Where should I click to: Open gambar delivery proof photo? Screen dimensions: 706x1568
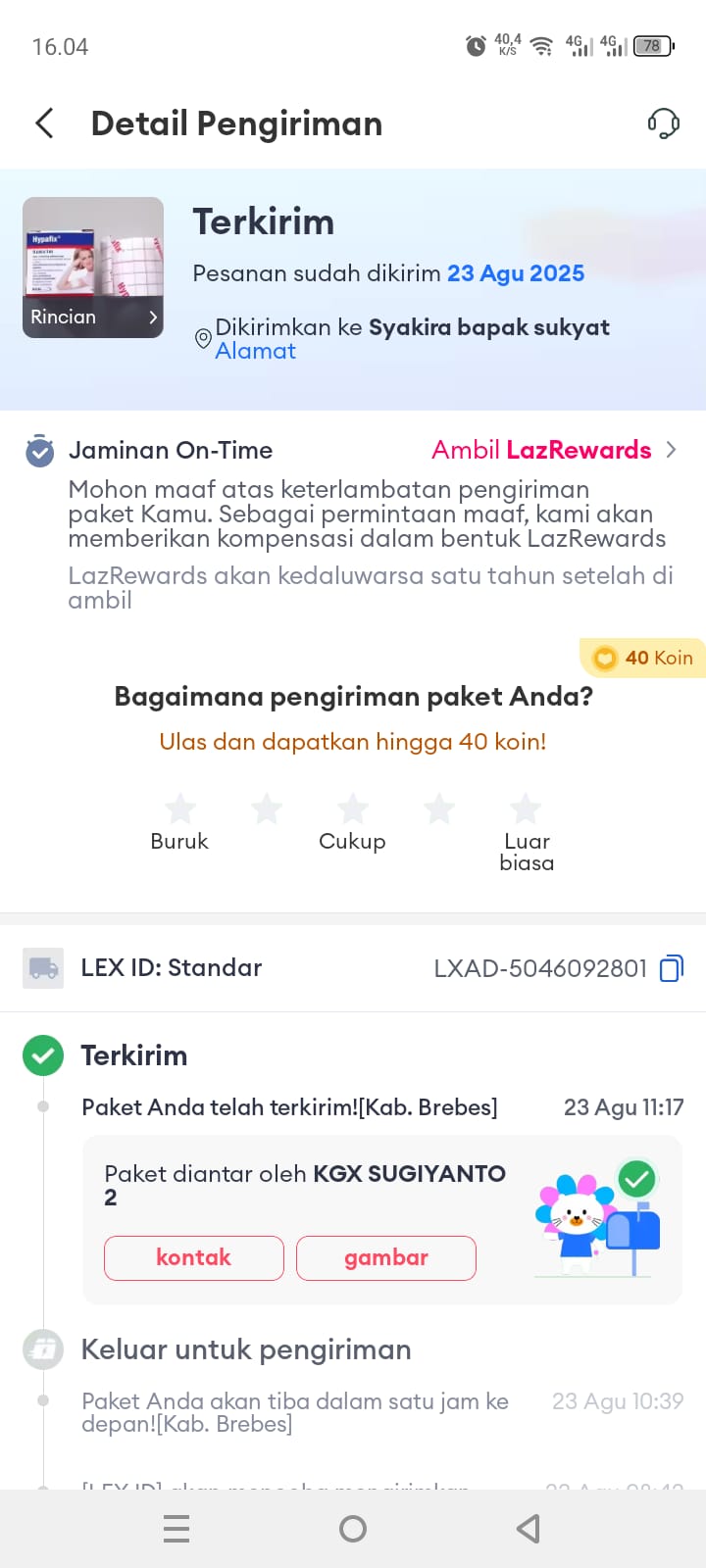386,1257
